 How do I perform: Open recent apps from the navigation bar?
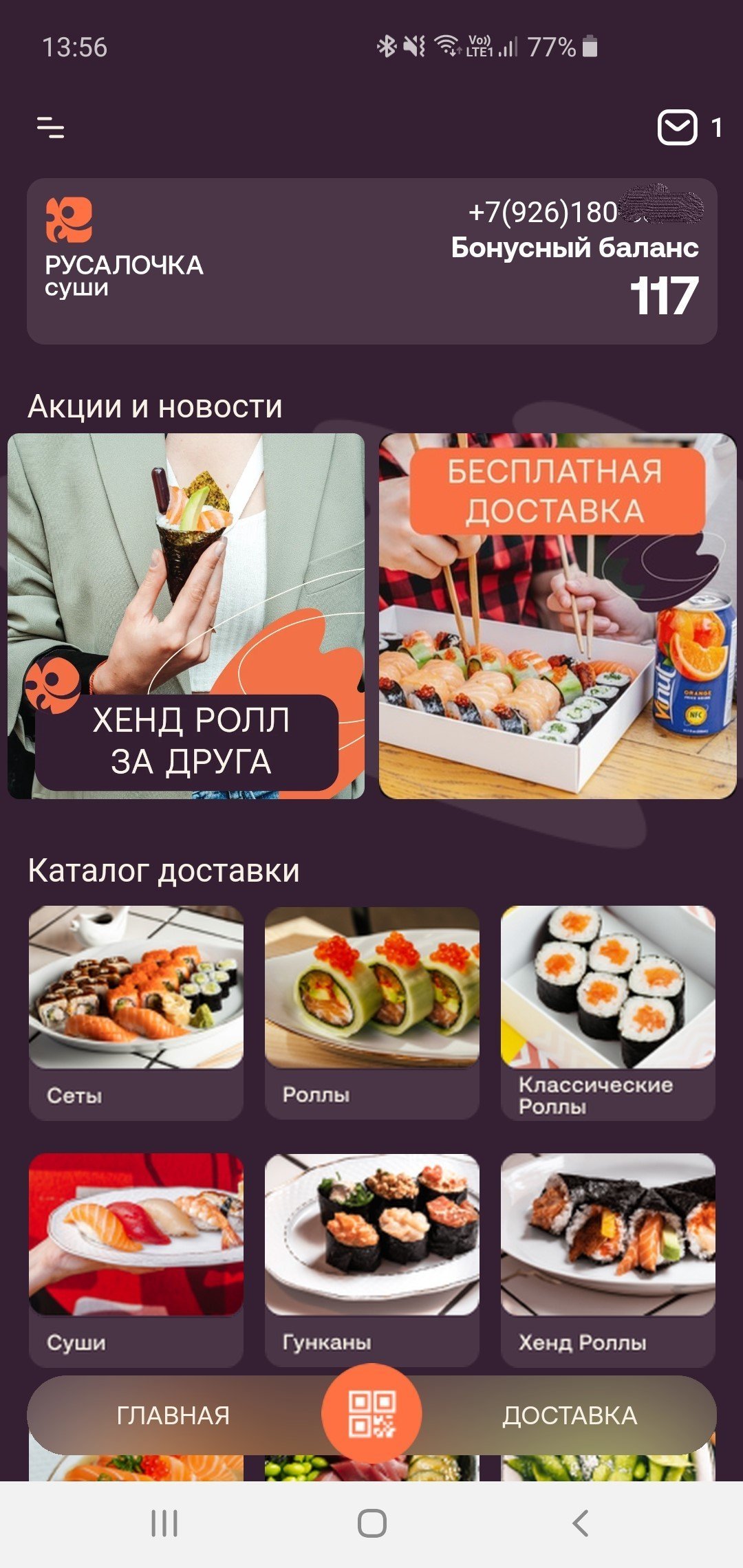click(x=164, y=1523)
